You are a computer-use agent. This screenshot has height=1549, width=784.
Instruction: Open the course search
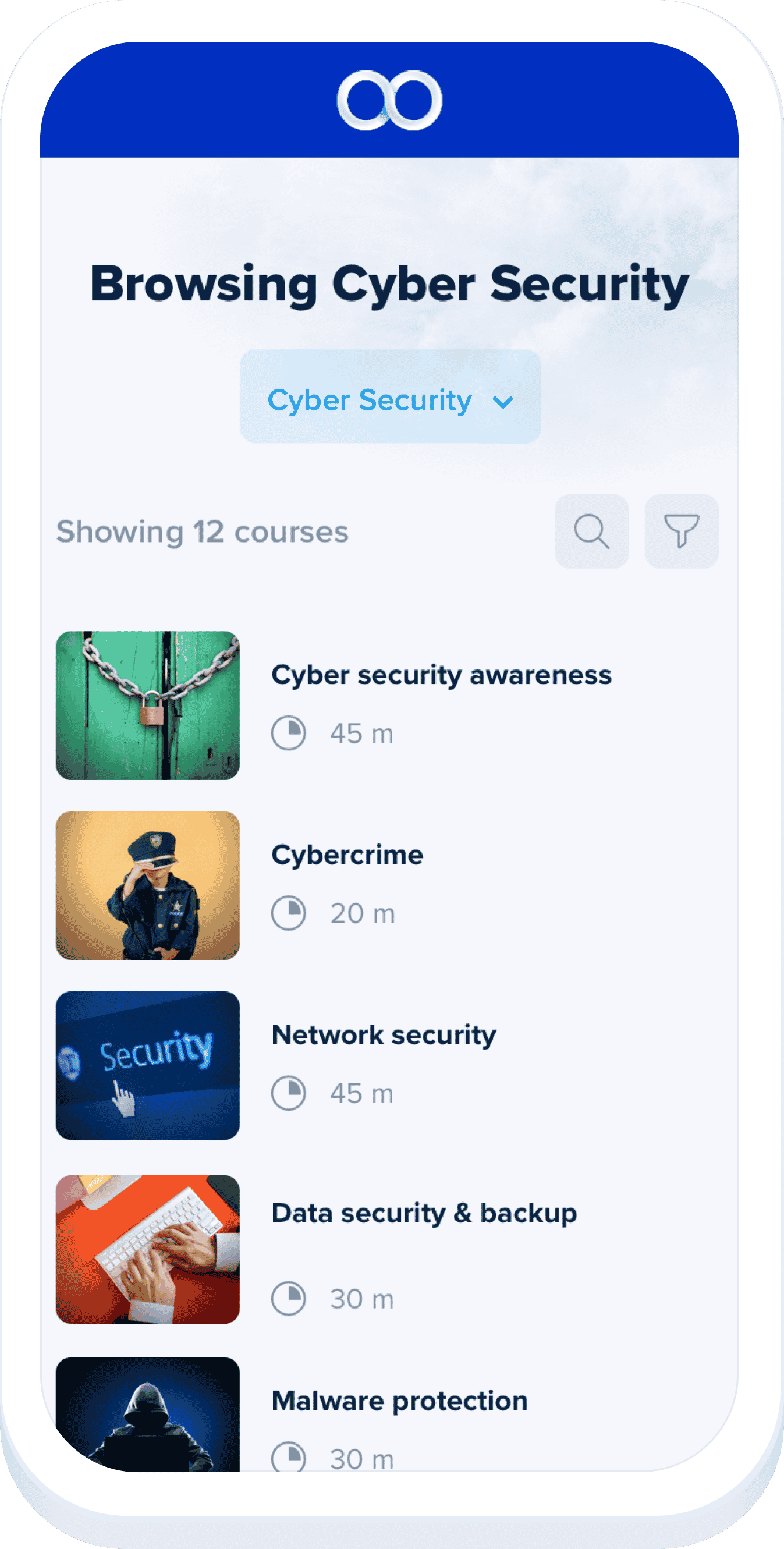point(591,531)
